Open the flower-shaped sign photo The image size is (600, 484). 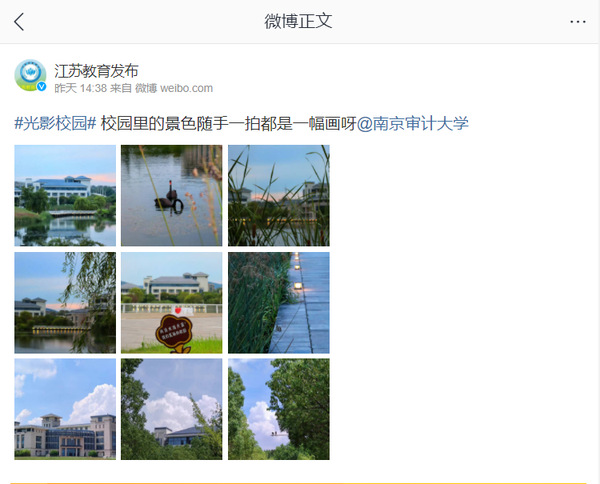171,302
